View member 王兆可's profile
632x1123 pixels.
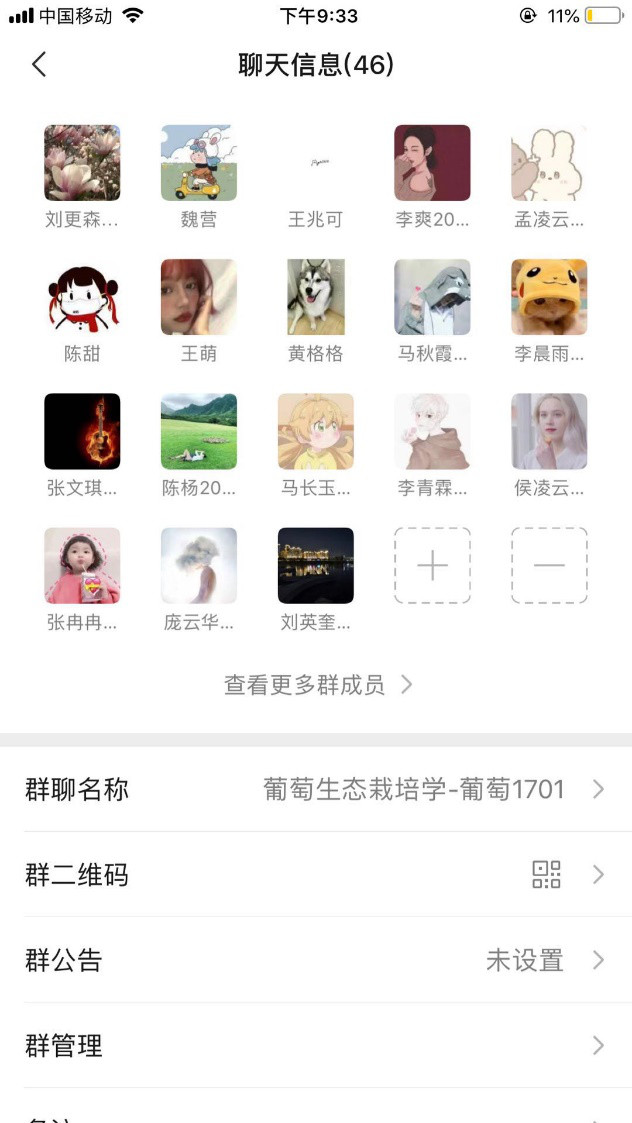[316, 163]
